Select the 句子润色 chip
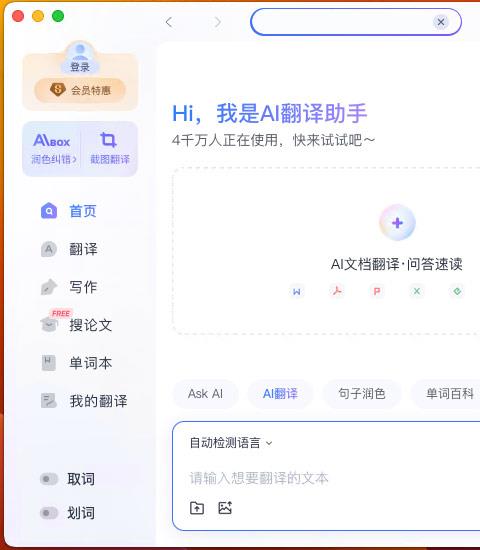 coord(362,394)
